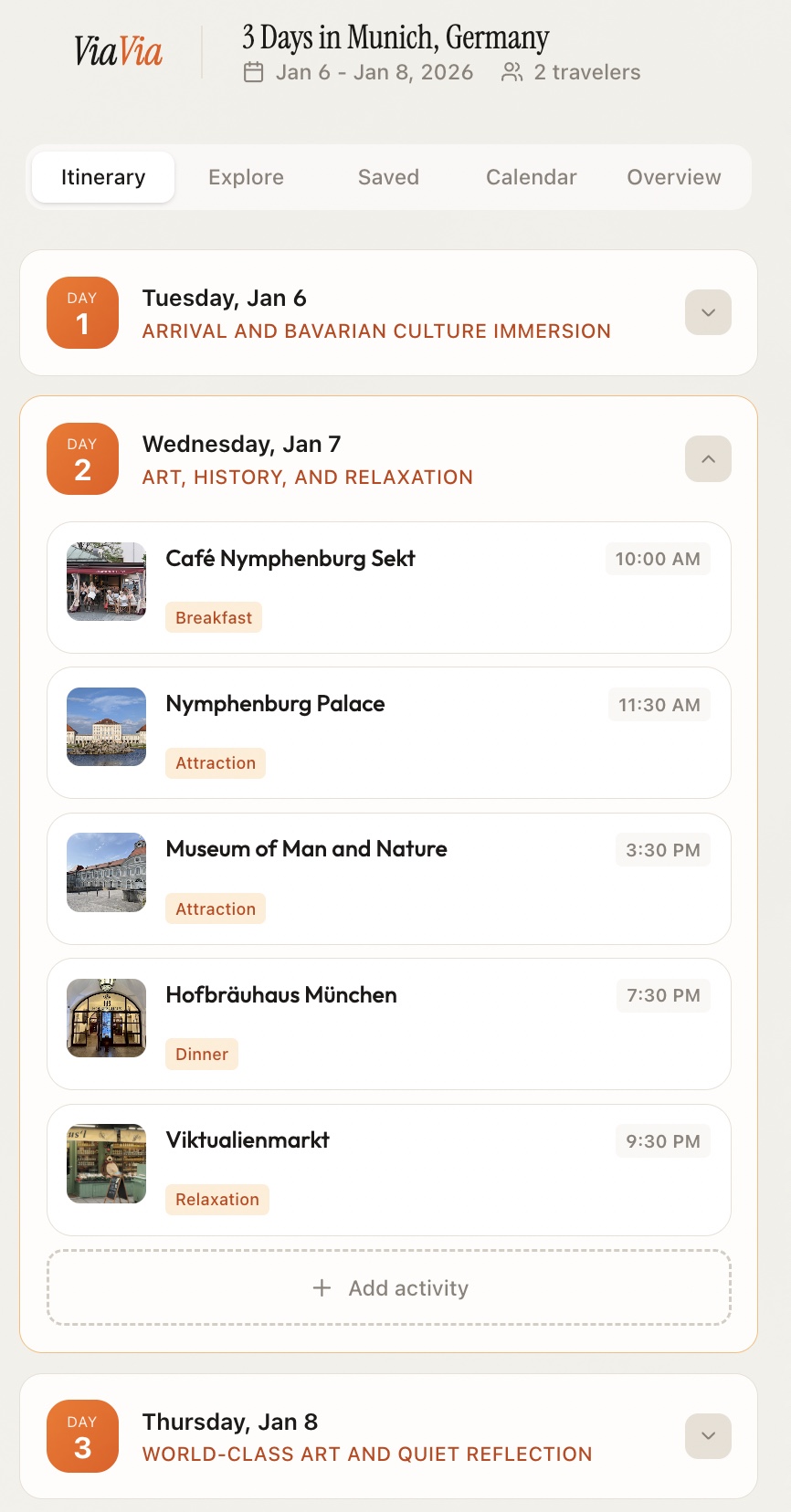791x1512 pixels.
Task: Expand the Thursday, Jan 8 day card
Action: (707, 1436)
